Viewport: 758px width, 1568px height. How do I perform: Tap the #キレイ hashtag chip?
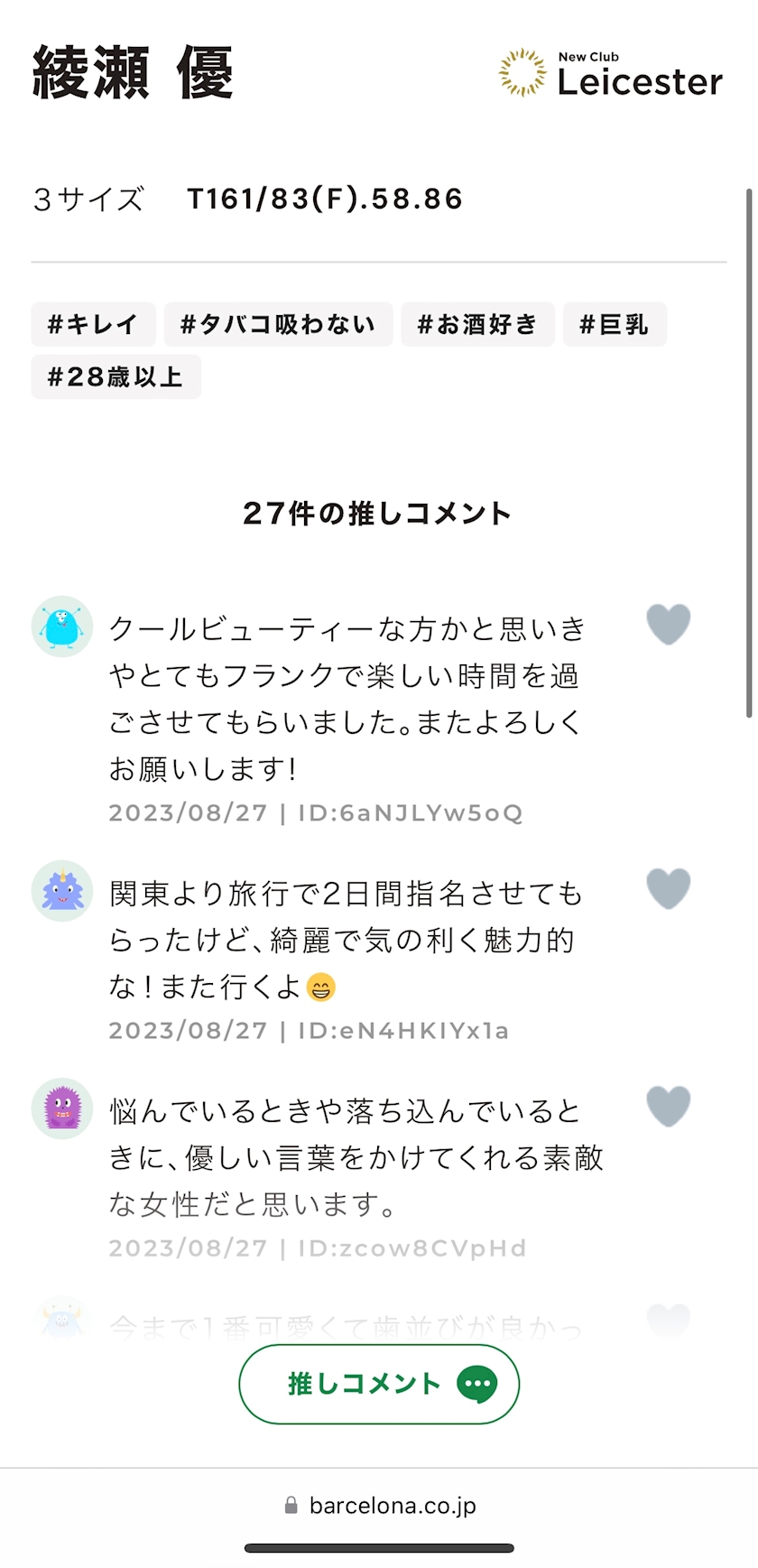tap(93, 324)
